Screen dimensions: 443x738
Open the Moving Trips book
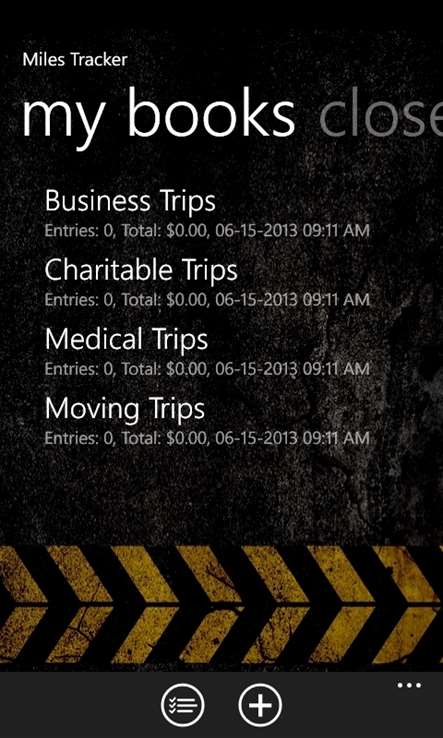tap(207, 420)
